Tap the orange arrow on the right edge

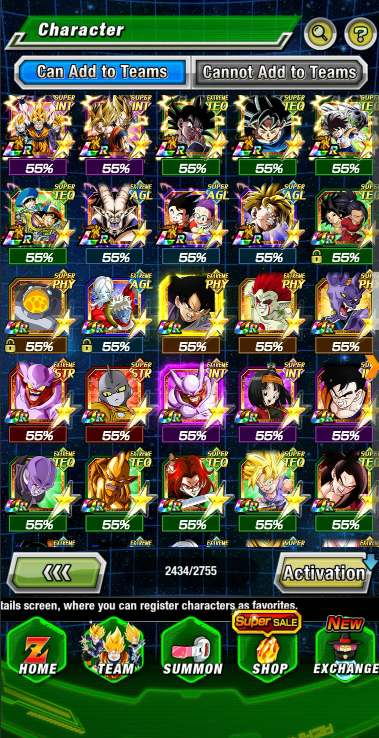tap(372, 362)
